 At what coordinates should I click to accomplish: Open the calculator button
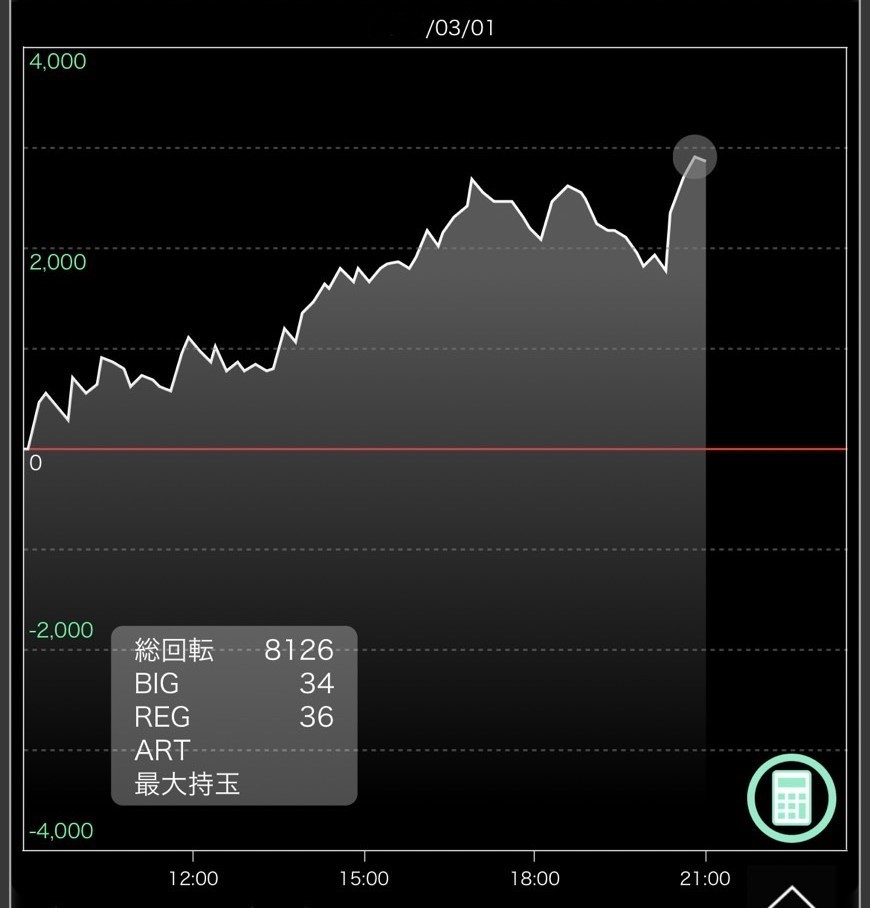click(x=792, y=797)
